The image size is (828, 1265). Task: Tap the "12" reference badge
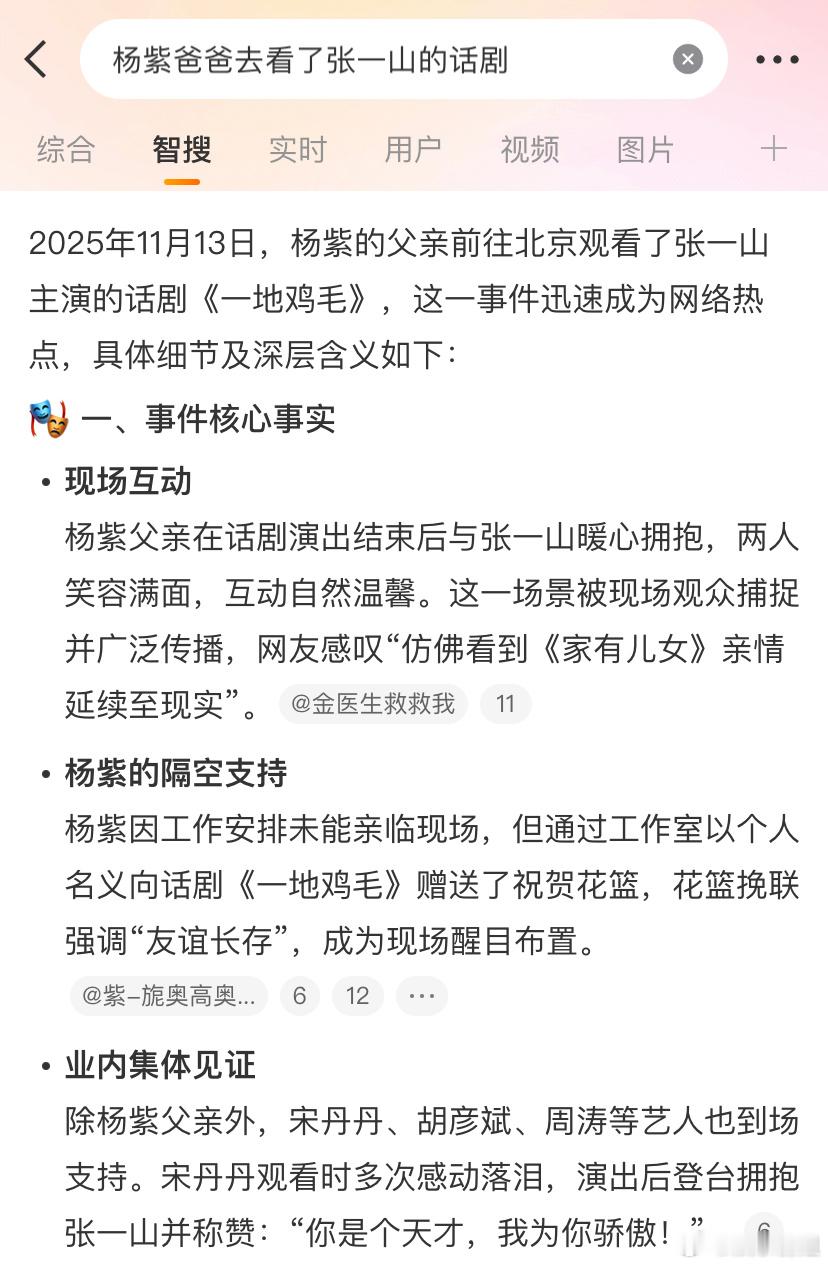tap(358, 995)
